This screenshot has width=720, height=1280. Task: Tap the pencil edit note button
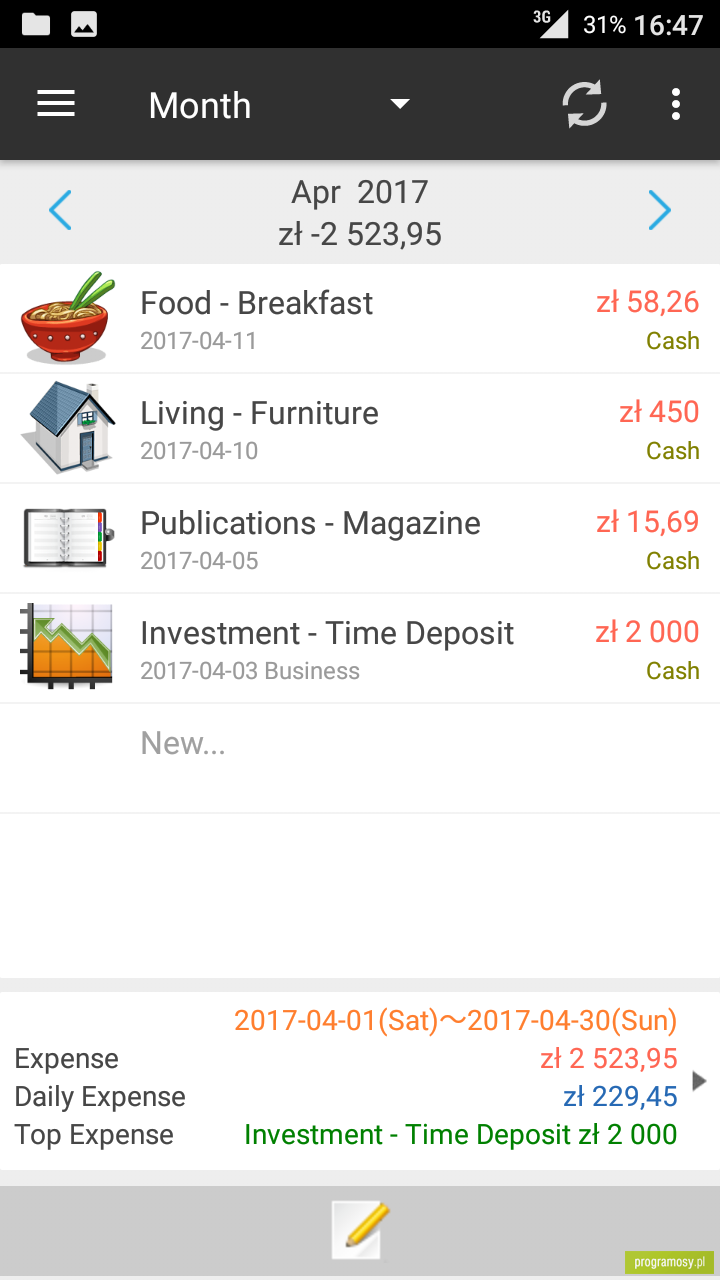(x=360, y=1230)
